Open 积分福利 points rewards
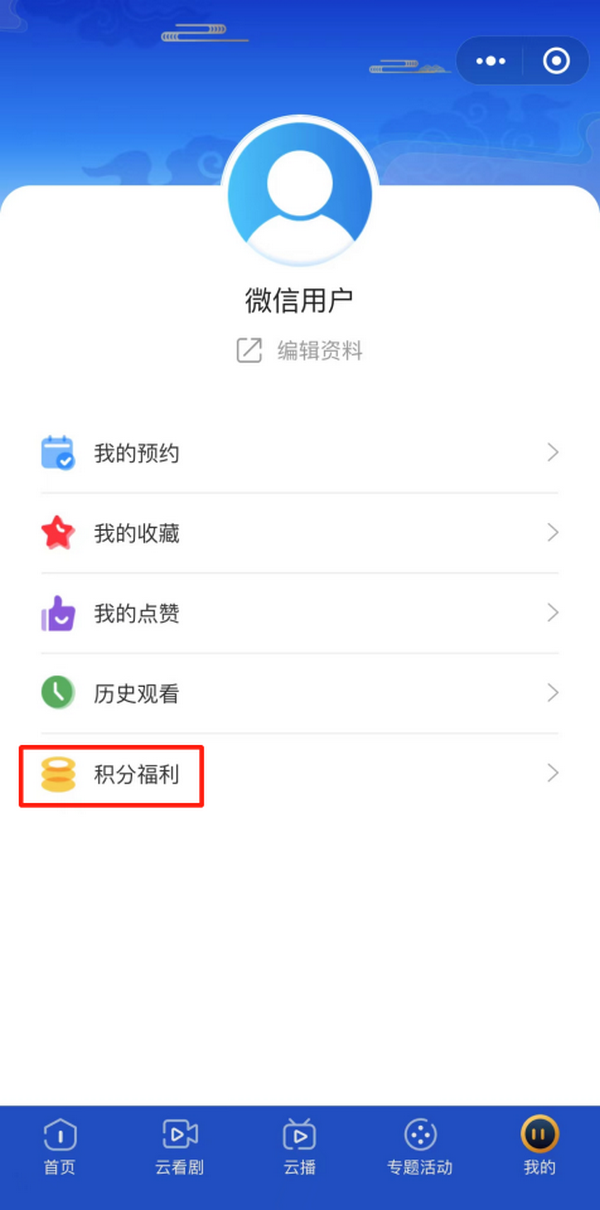This screenshot has width=600, height=1210. click(300, 773)
